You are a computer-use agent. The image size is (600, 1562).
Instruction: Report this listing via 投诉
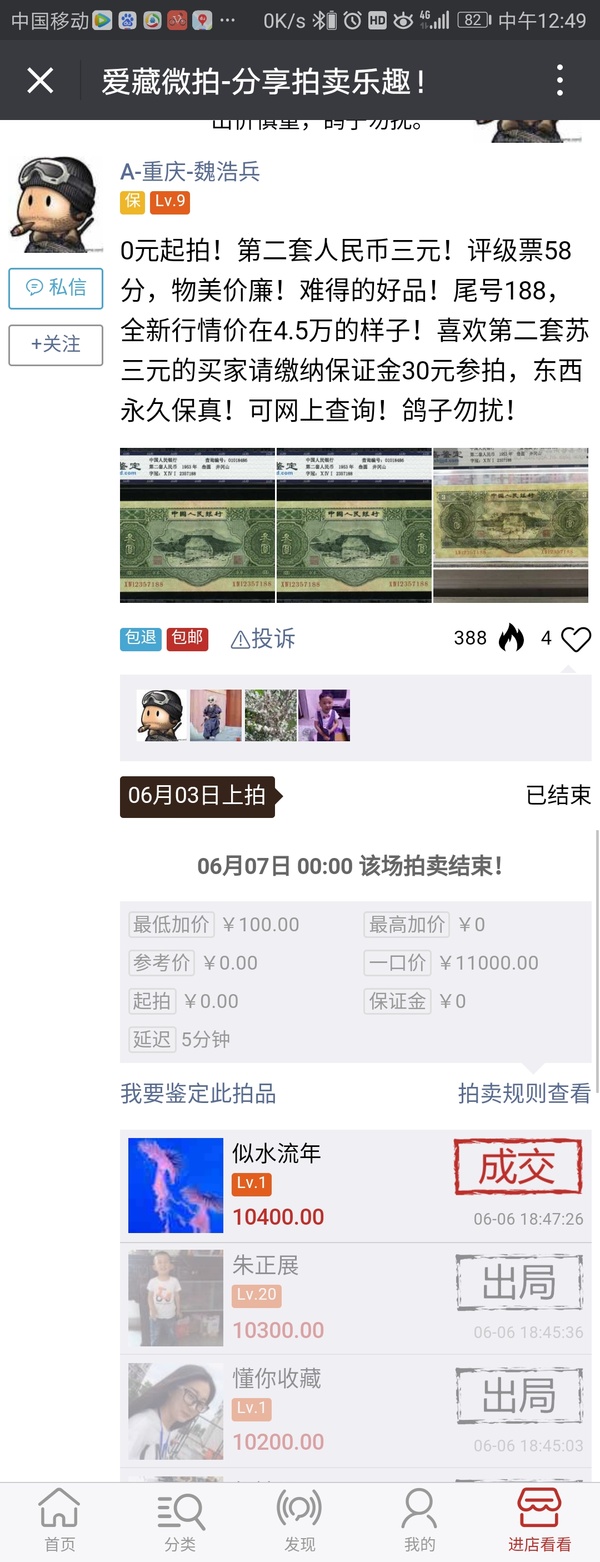(263, 639)
